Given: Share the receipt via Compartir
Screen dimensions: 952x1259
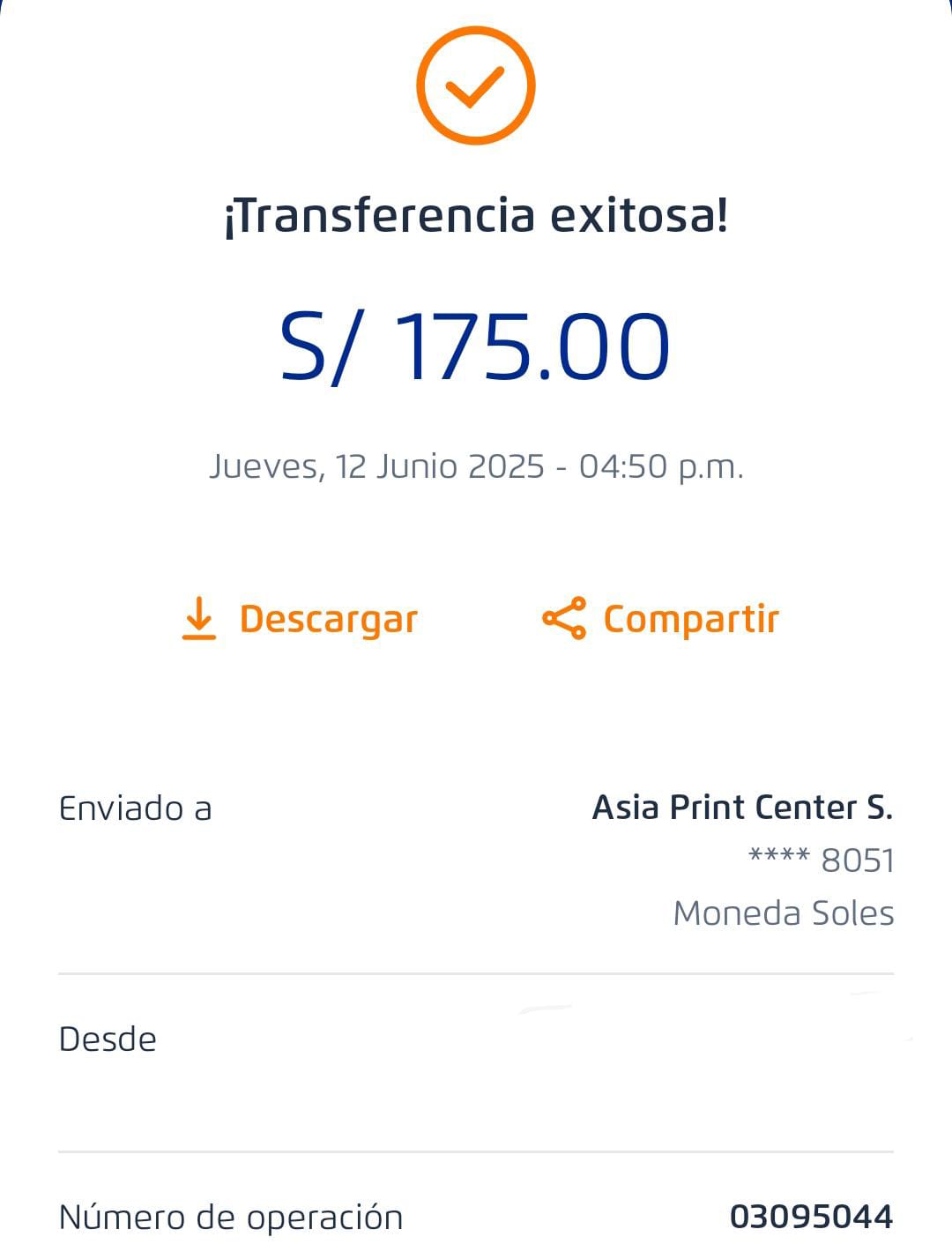Looking at the screenshot, I should pyautogui.click(x=661, y=619).
